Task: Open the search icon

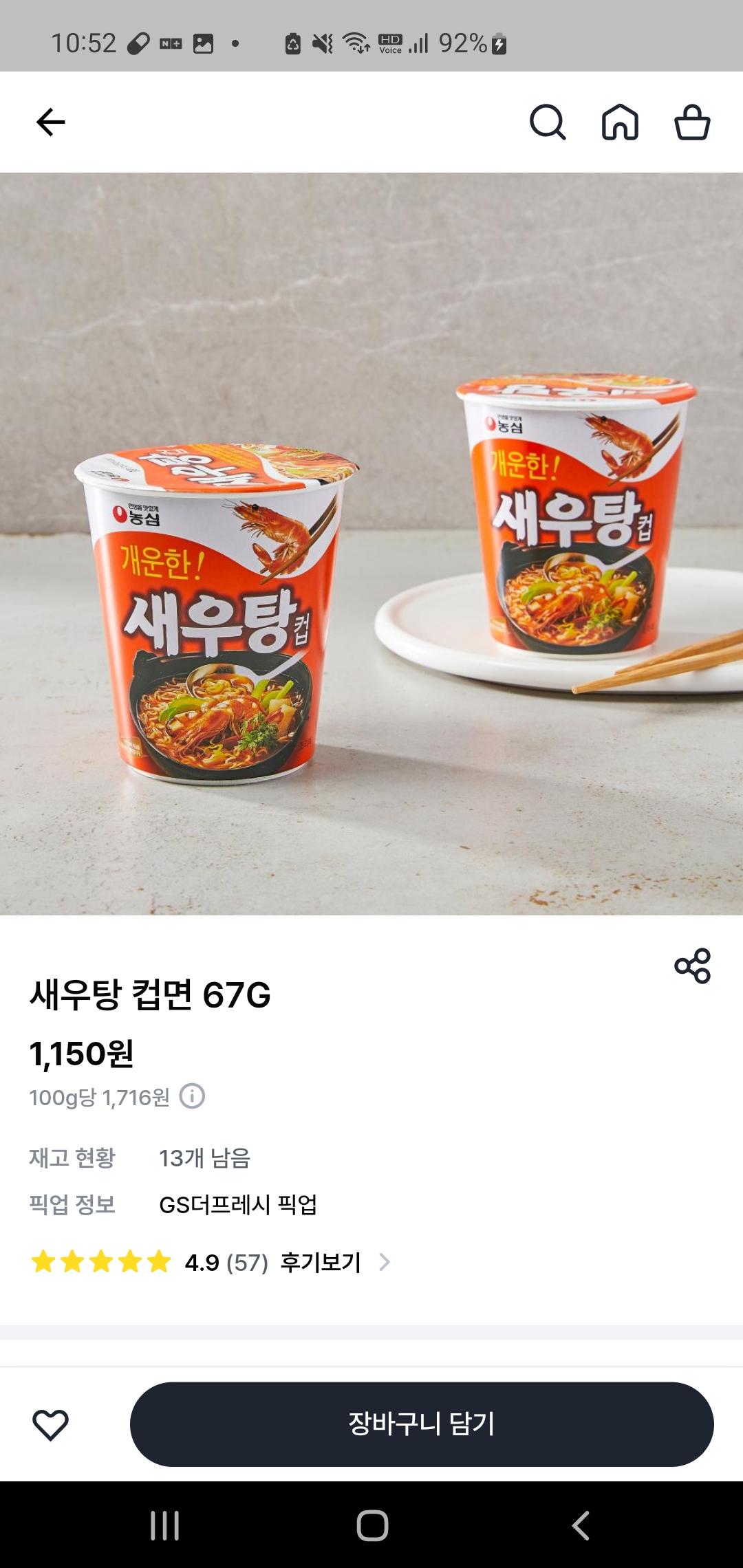Action: pos(548,122)
